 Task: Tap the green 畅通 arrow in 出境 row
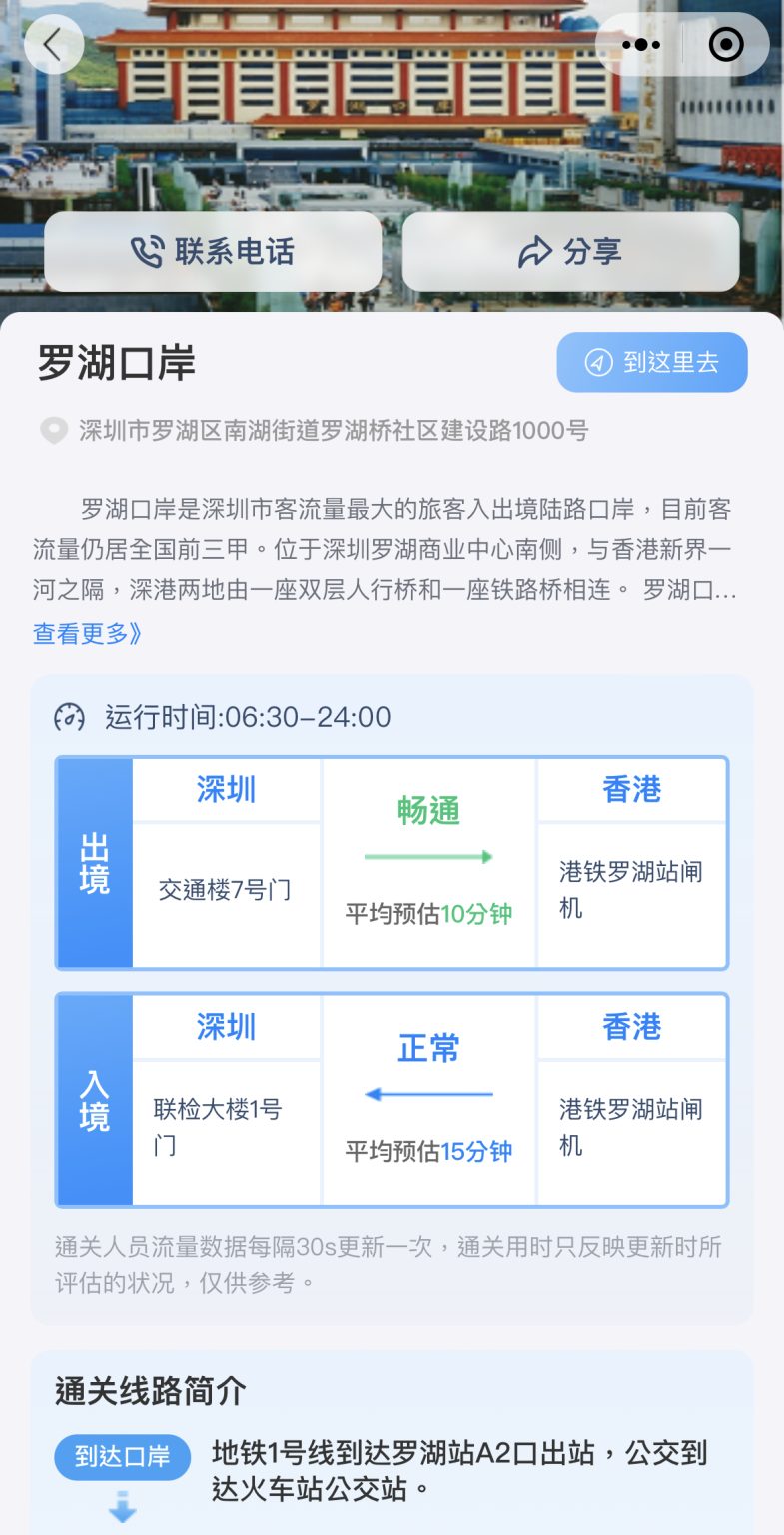pos(428,854)
